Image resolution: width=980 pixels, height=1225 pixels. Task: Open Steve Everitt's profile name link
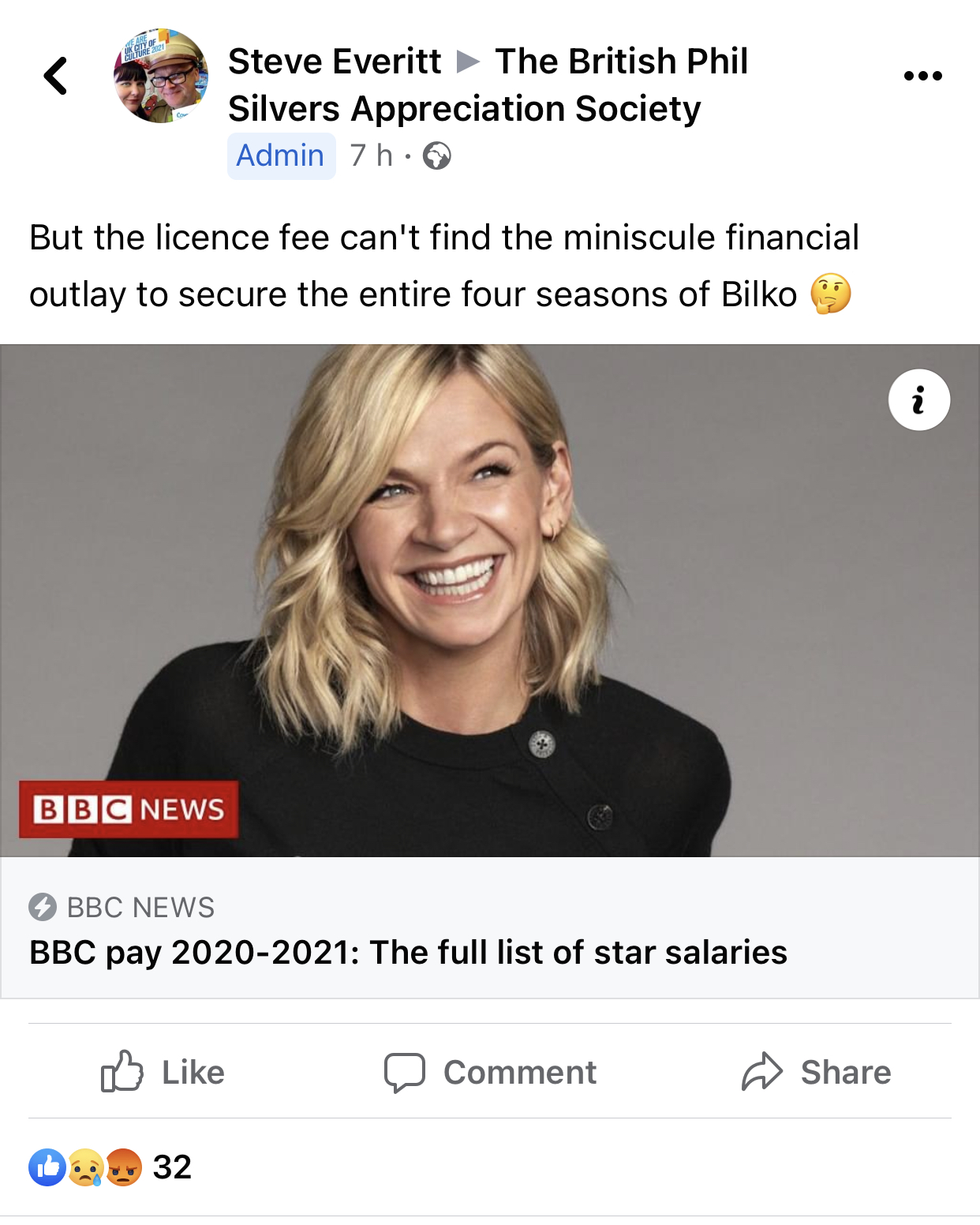[335, 62]
